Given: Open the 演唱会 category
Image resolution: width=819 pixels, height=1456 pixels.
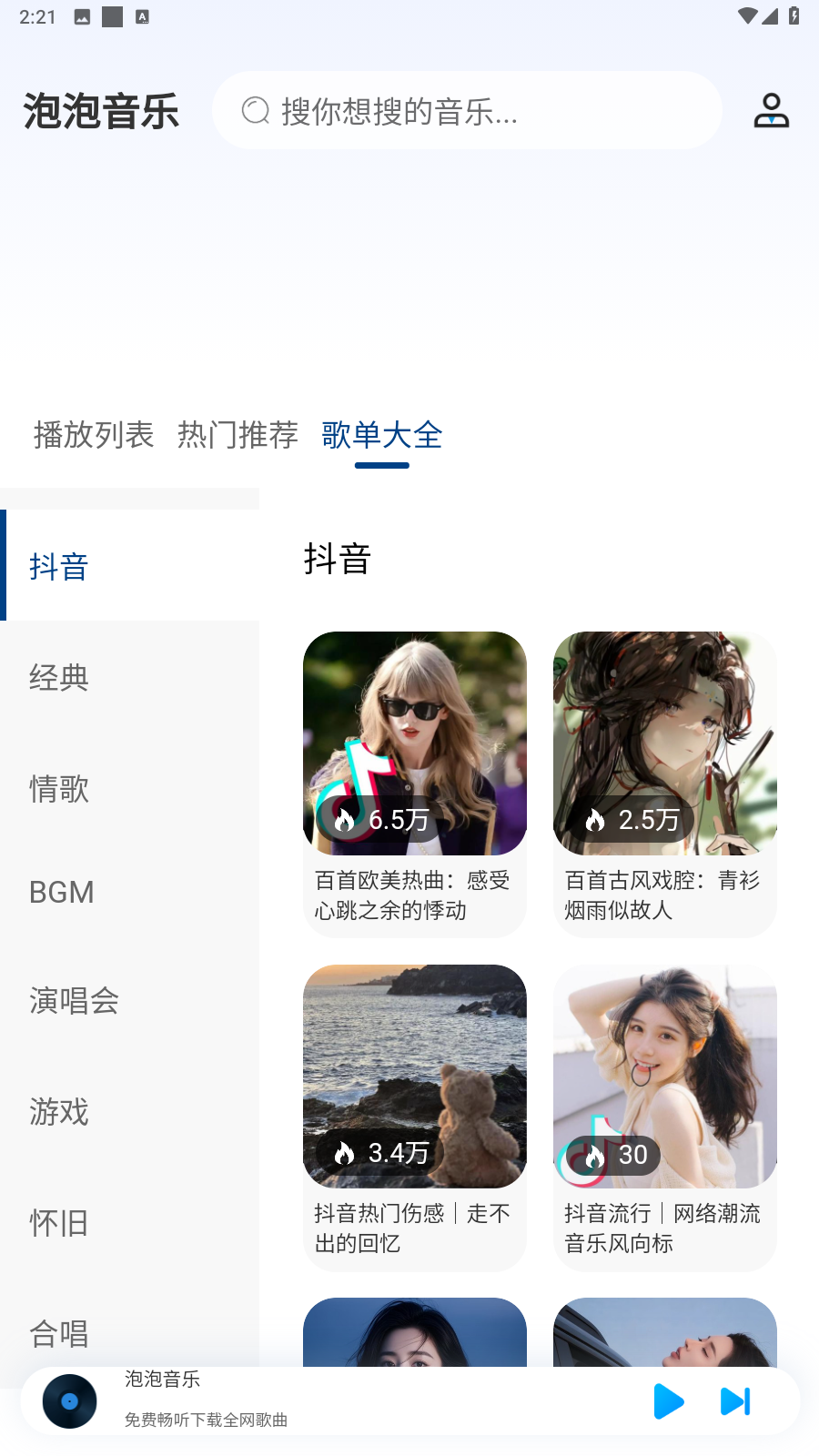Looking at the screenshot, I should pos(75,1001).
